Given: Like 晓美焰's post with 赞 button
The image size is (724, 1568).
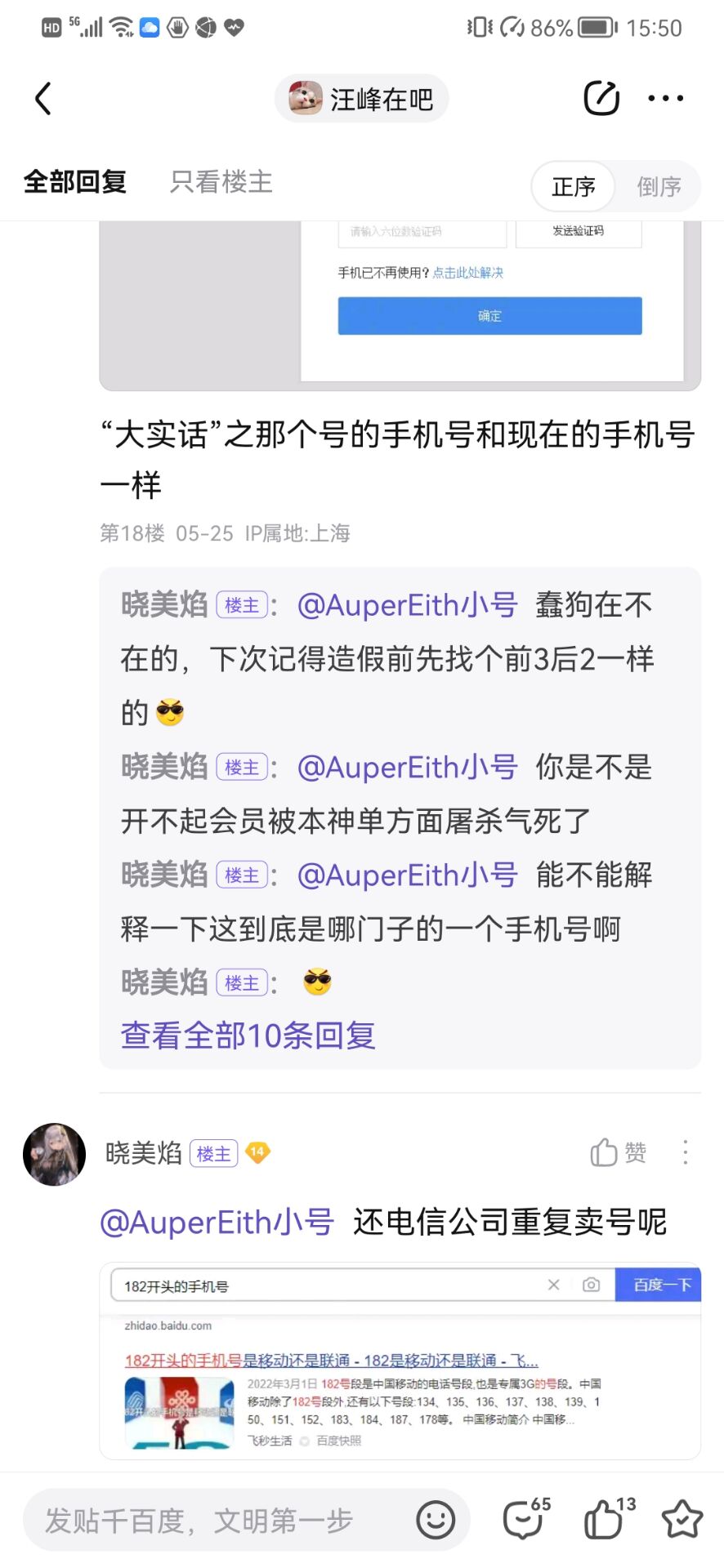Looking at the screenshot, I should pyautogui.click(x=619, y=1152).
